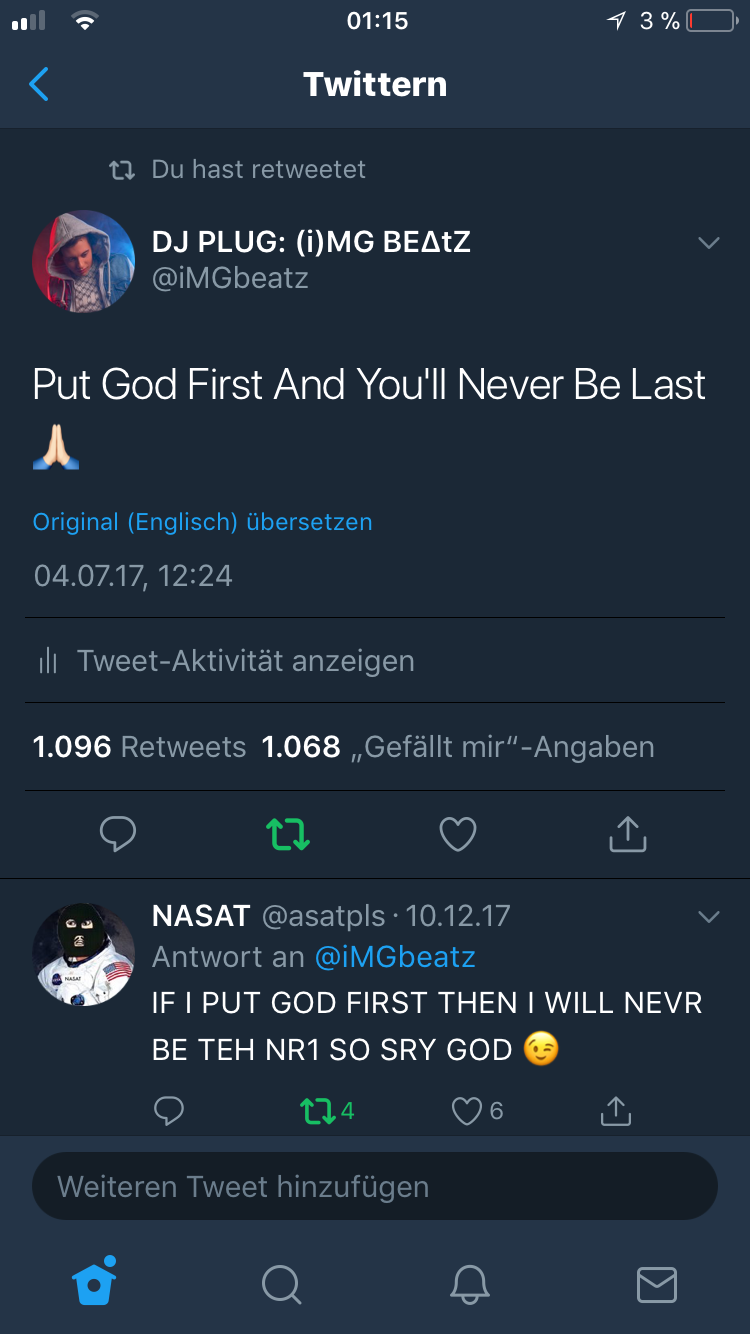
Task: Like NASAT's reply
Action: tap(467, 1111)
